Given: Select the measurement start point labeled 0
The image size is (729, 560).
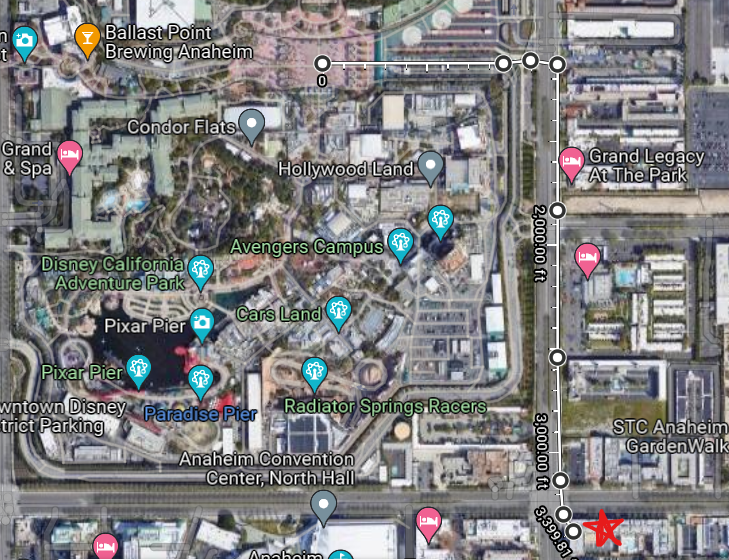Looking at the screenshot, I should tap(322, 63).
